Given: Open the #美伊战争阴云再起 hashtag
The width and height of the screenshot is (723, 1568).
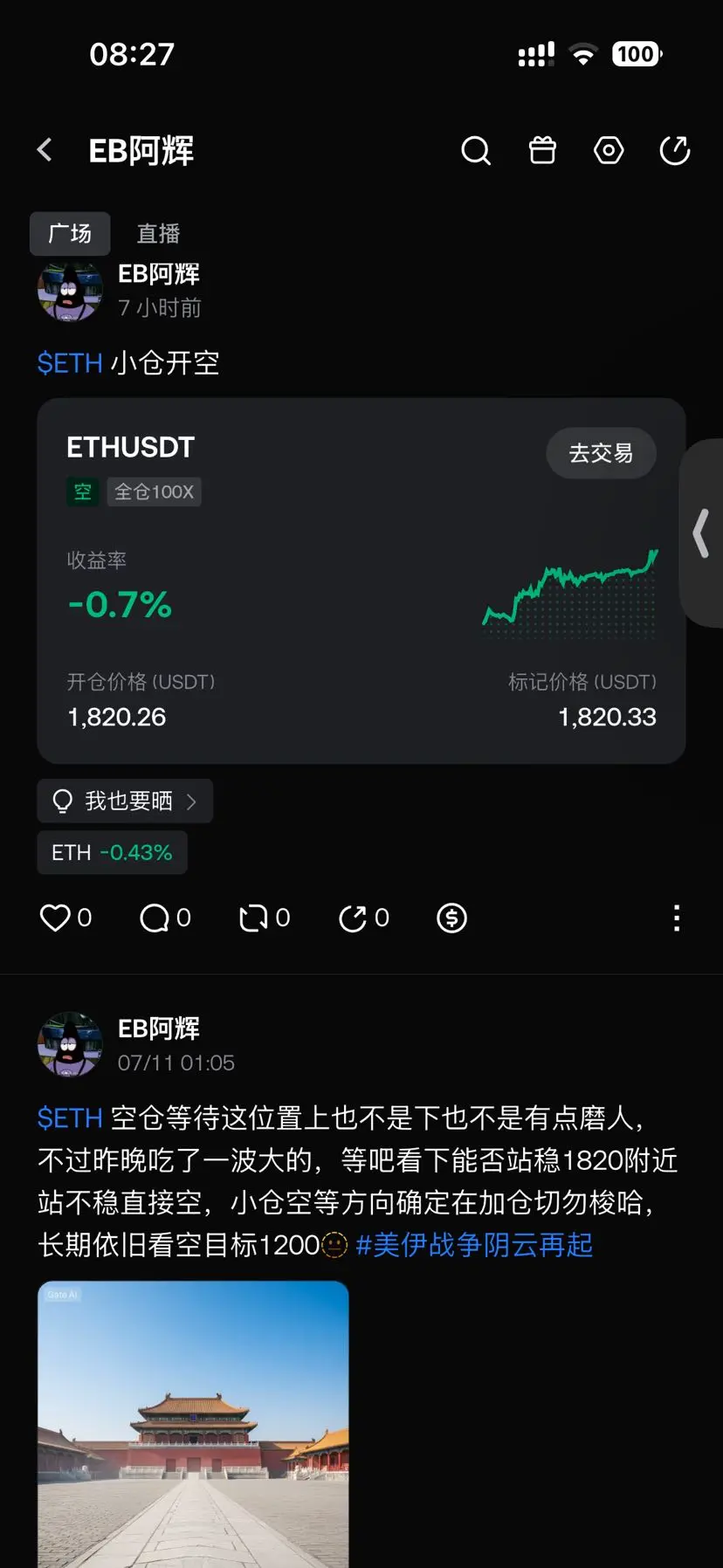Looking at the screenshot, I should point(474,1244).
